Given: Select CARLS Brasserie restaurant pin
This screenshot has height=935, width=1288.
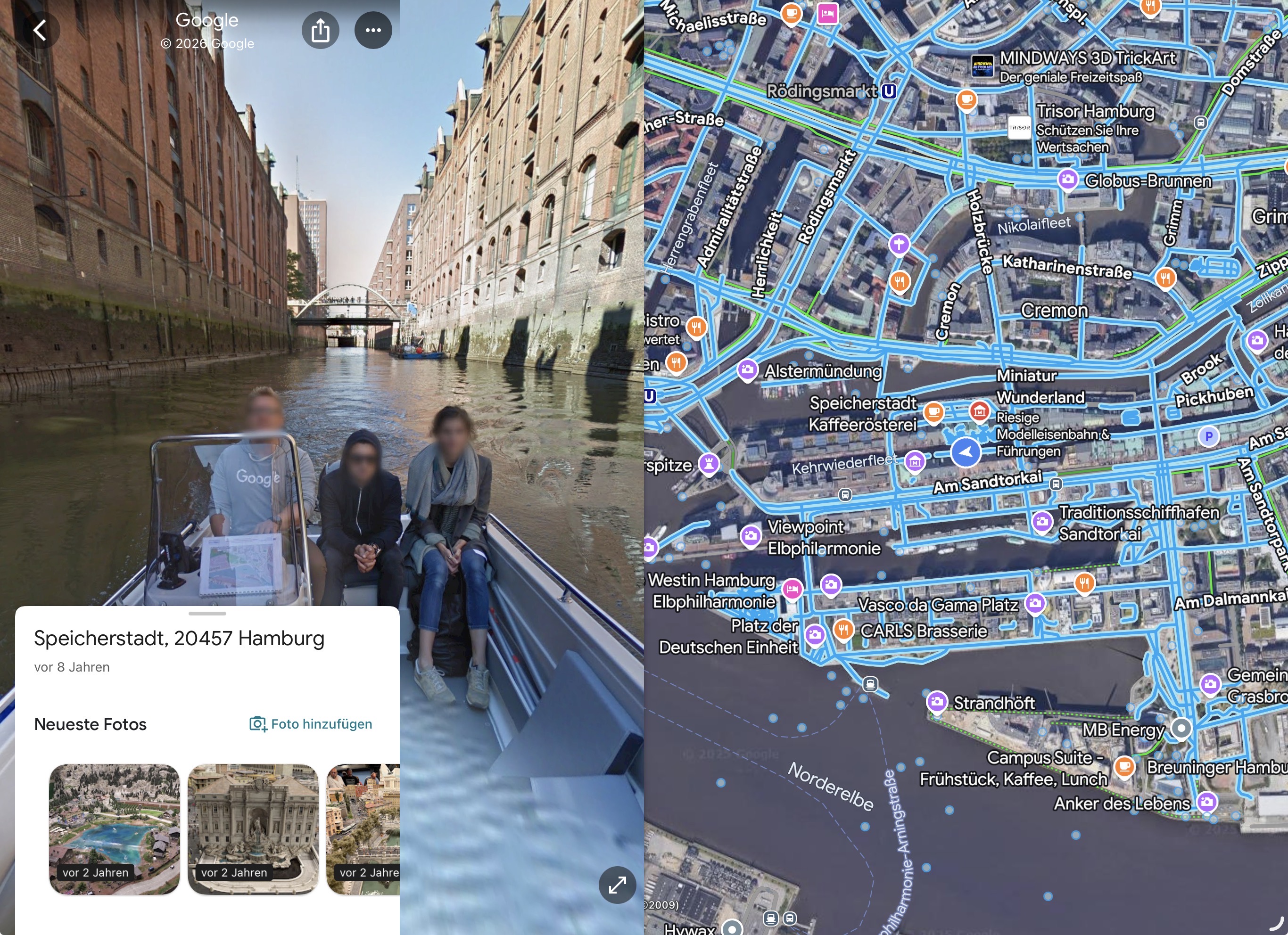Looking at the screenshot, I should click(x=843, y=629).
